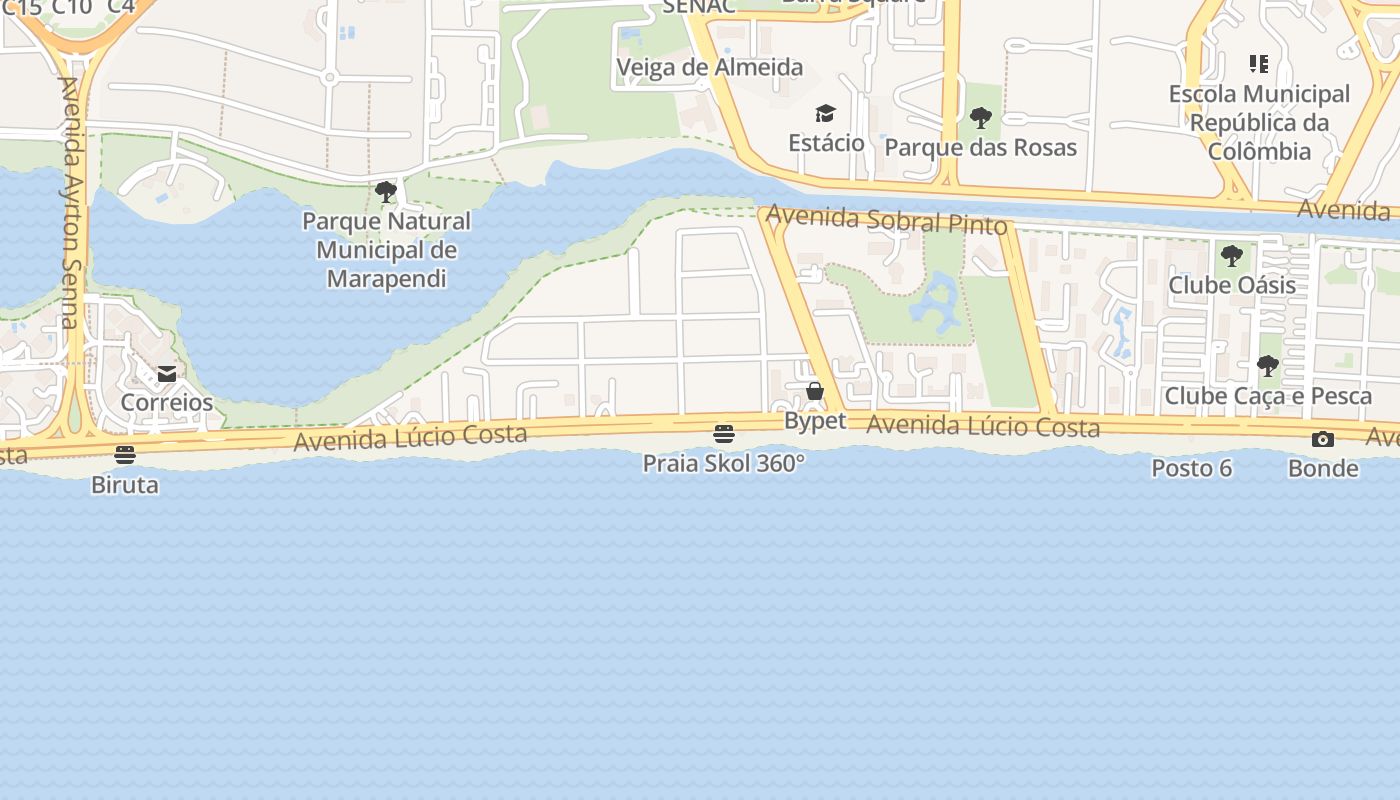Open the Estácio college marker
The image size is (1400, 800).
pos(825,113)
